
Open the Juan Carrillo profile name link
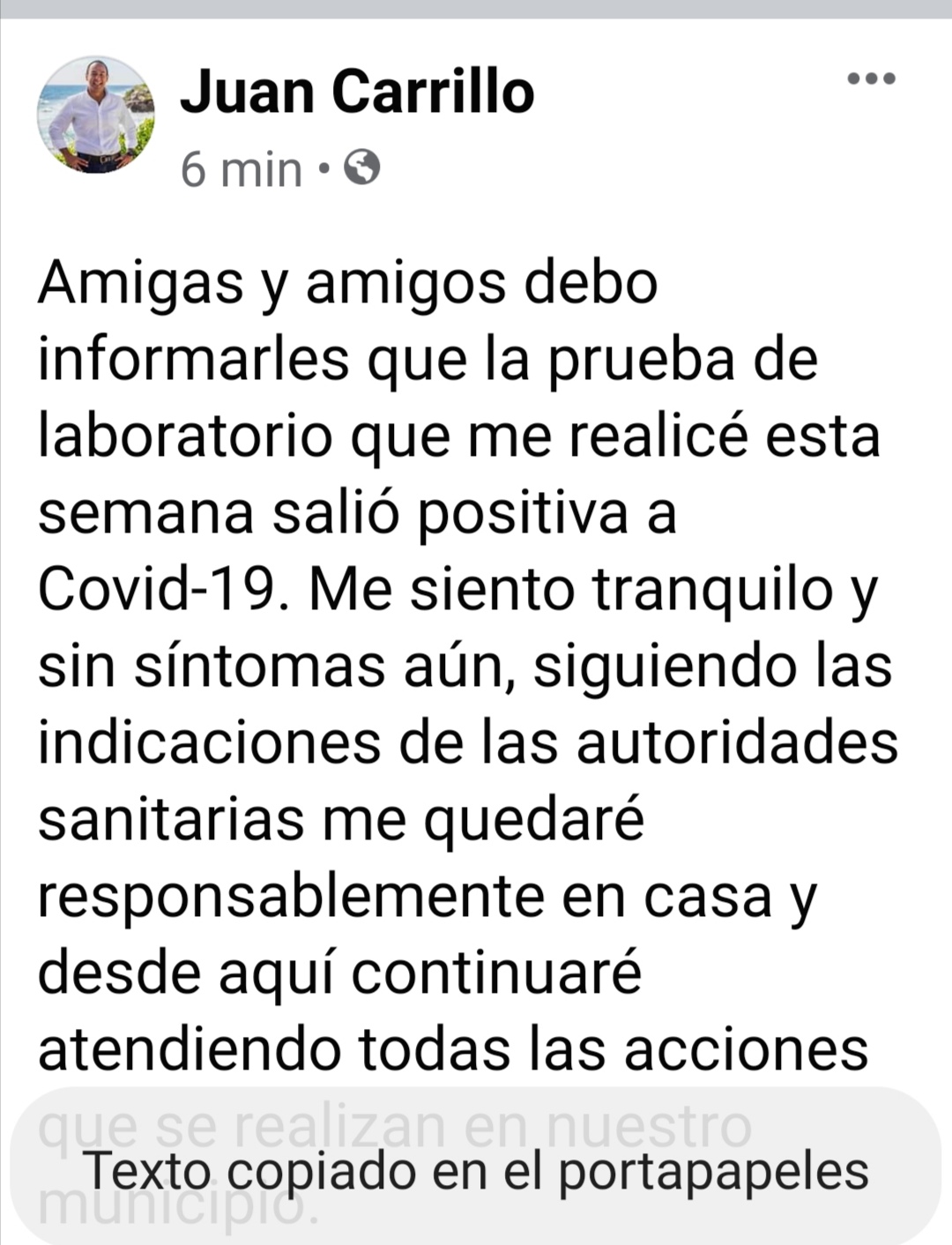pos(357,91)
